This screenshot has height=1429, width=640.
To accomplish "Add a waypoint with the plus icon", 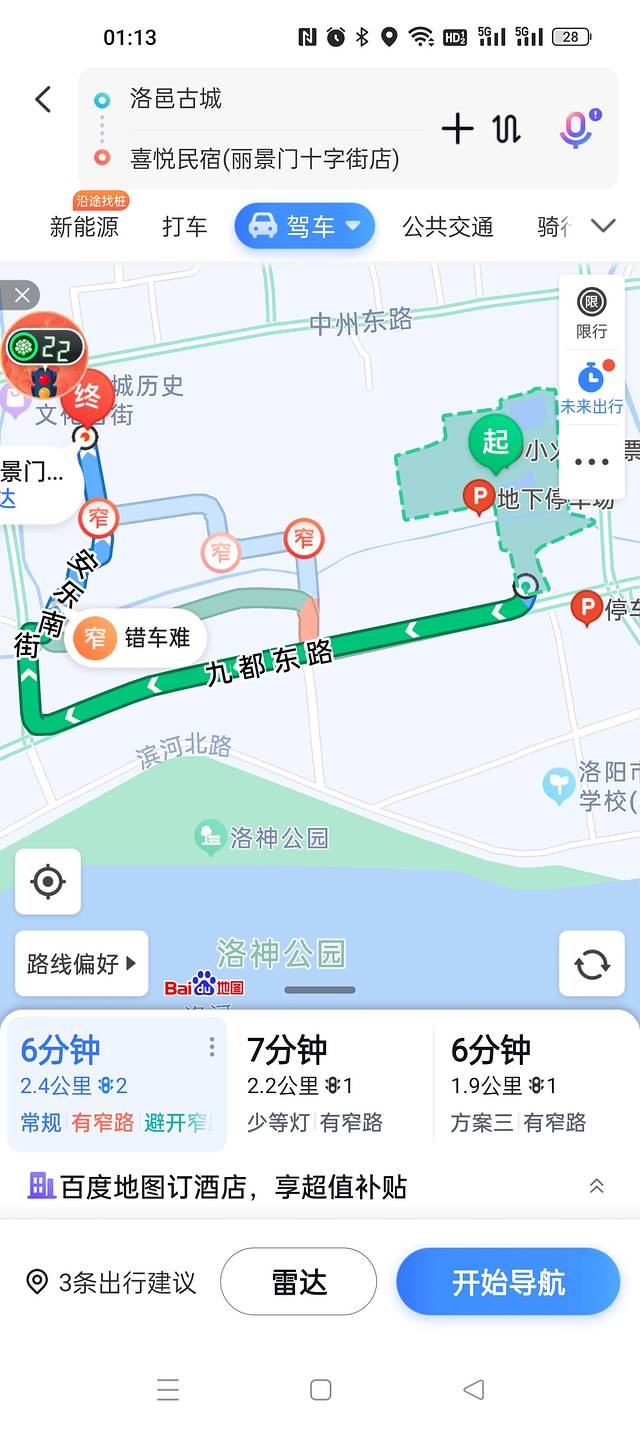I will (457, 128).
